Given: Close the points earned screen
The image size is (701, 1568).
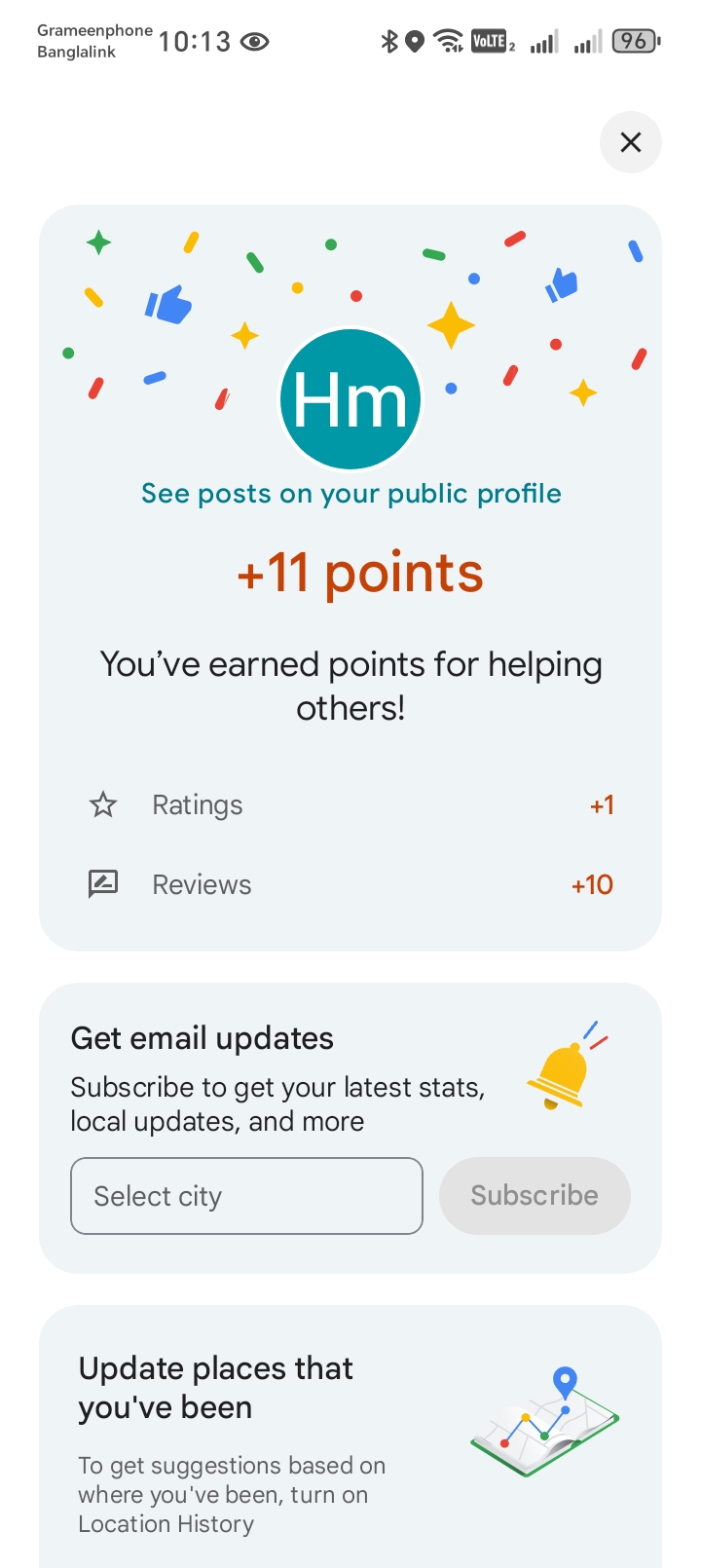Looking at the screenshot, I should pos(631,142).
